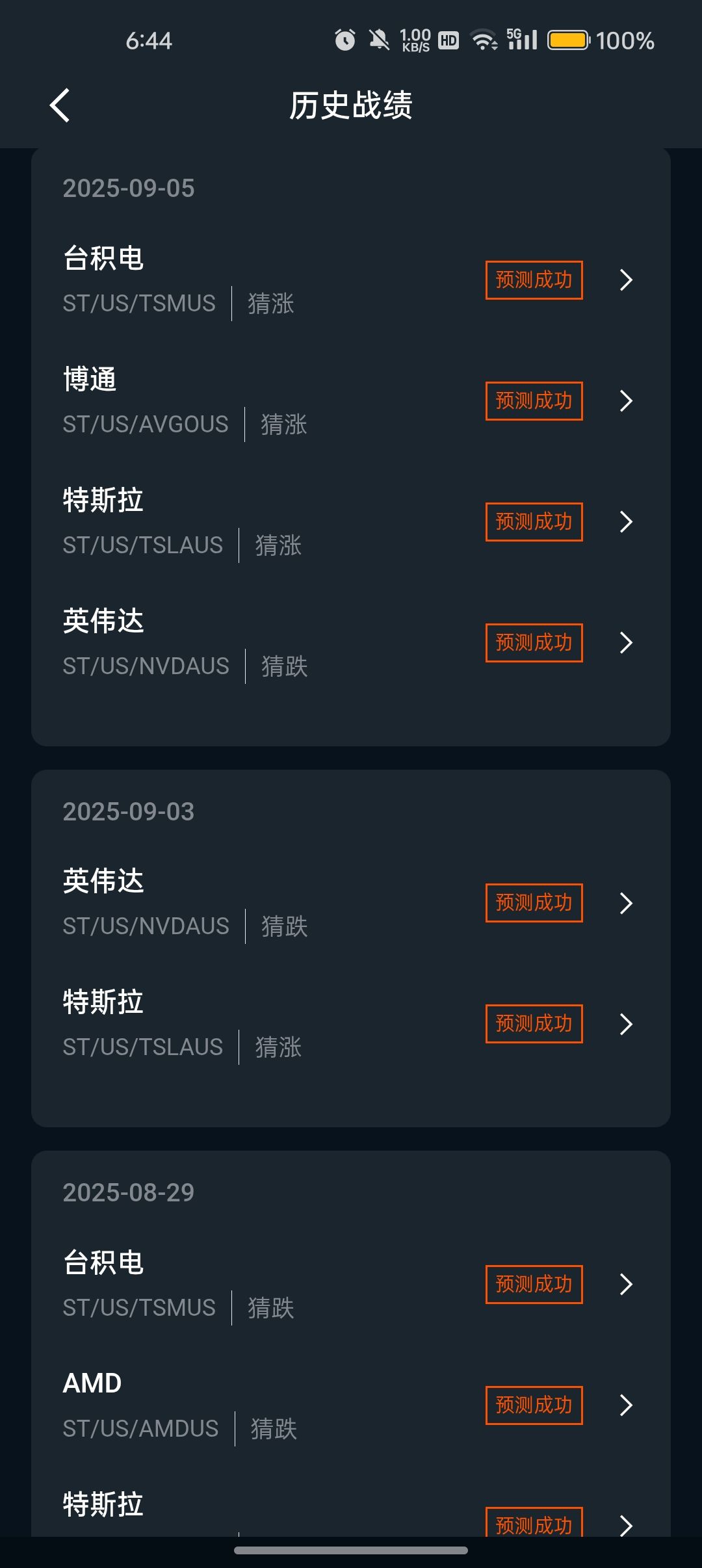Open the AMD ST/US/AMDUS prediction record
Screen dimensions: 702x1568
(x=351, y=1405)
